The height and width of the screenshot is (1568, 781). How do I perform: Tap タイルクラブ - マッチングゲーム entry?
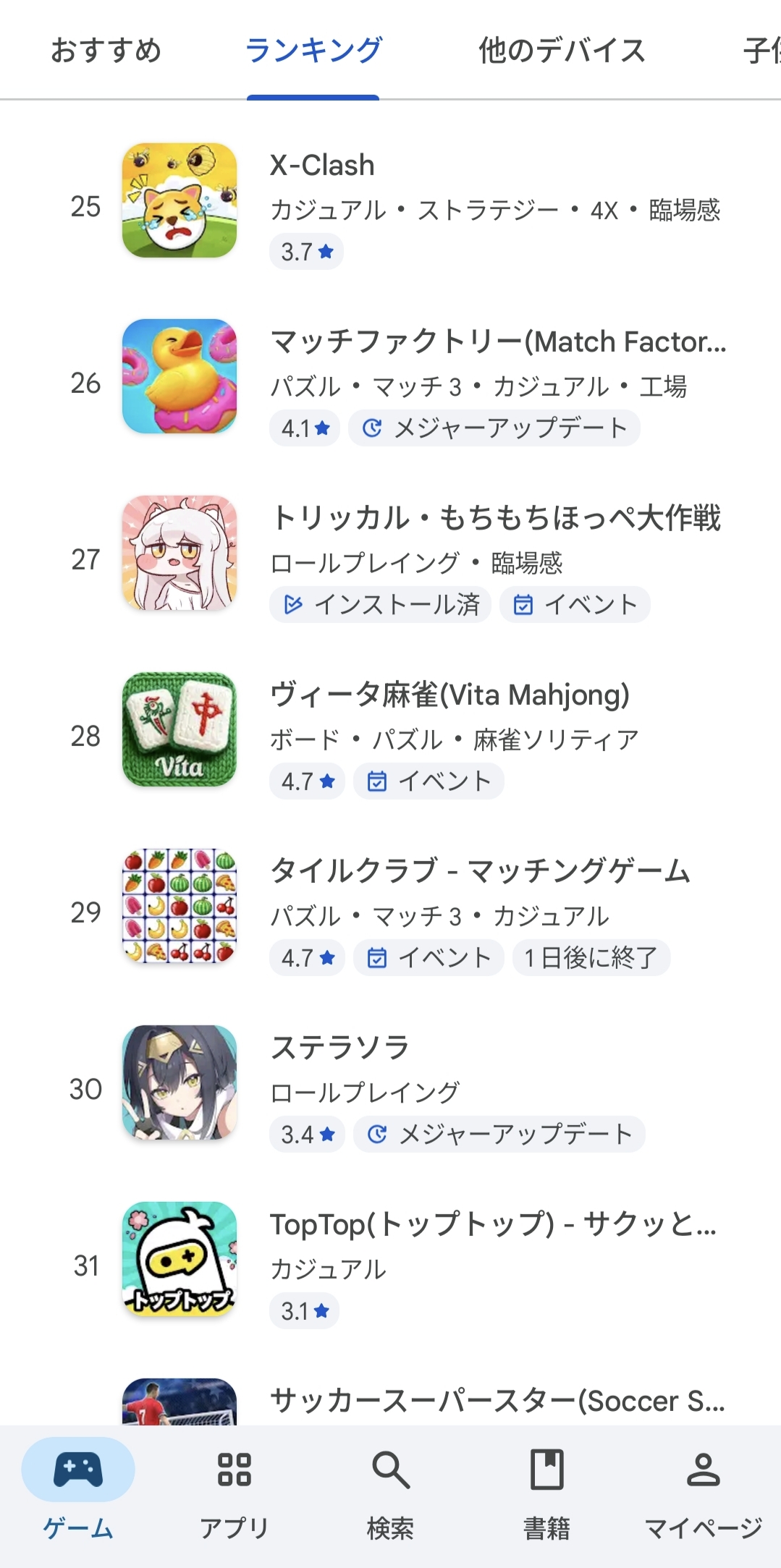click(x=480, y=872)
